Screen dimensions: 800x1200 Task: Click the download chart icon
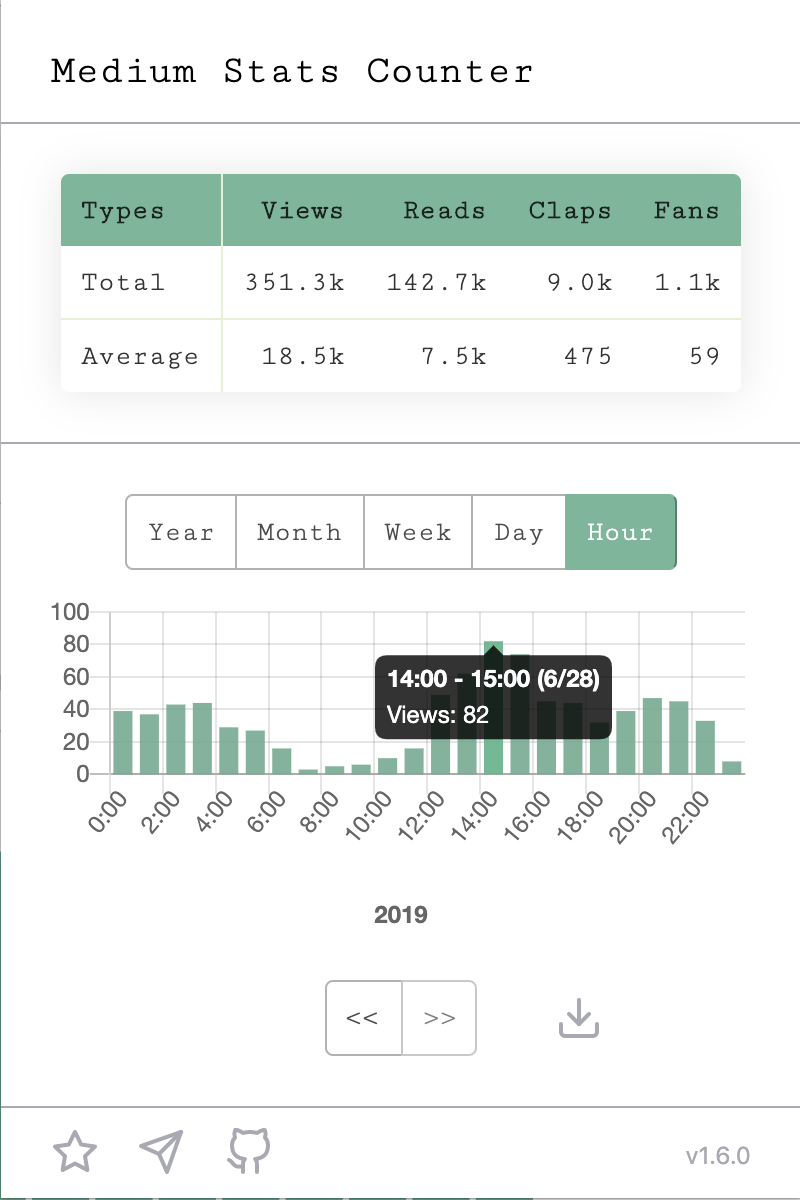pos(579,1017)
